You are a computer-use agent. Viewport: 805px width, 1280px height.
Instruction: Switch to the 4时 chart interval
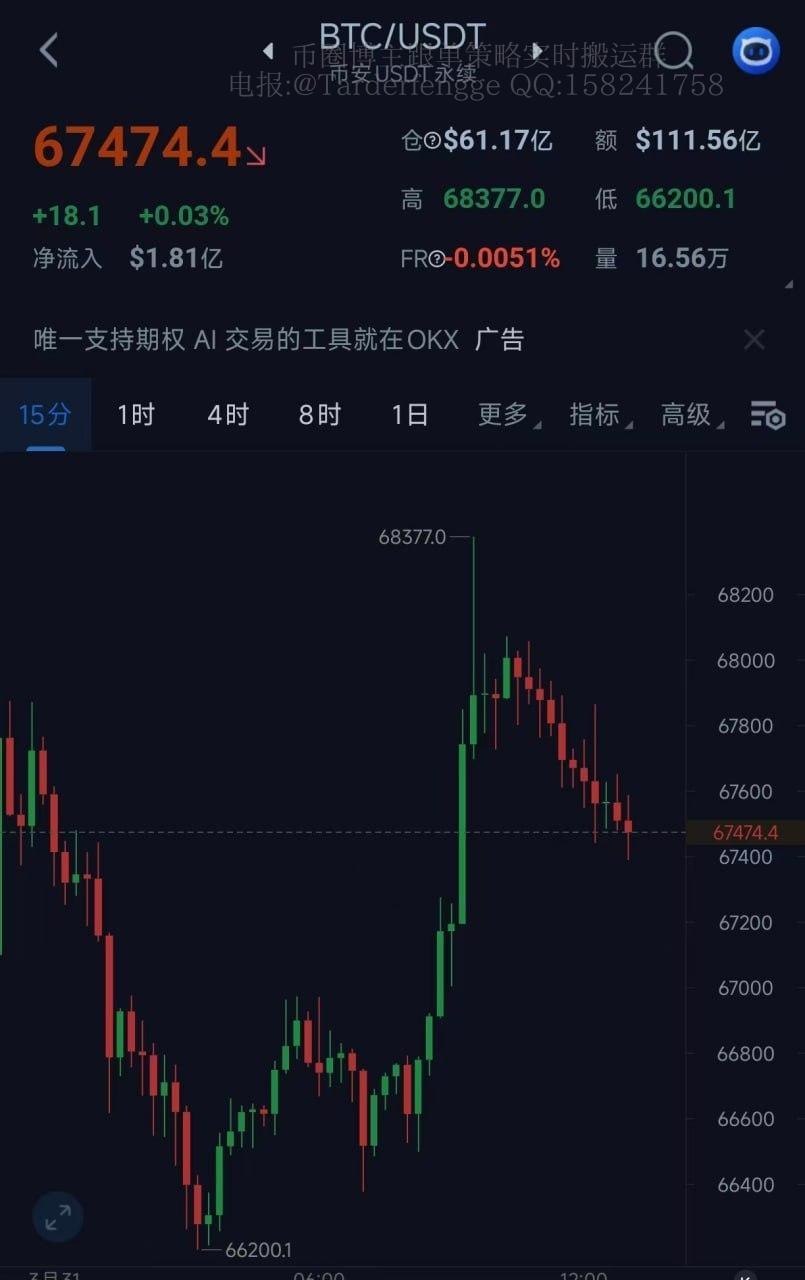[227, 414]
